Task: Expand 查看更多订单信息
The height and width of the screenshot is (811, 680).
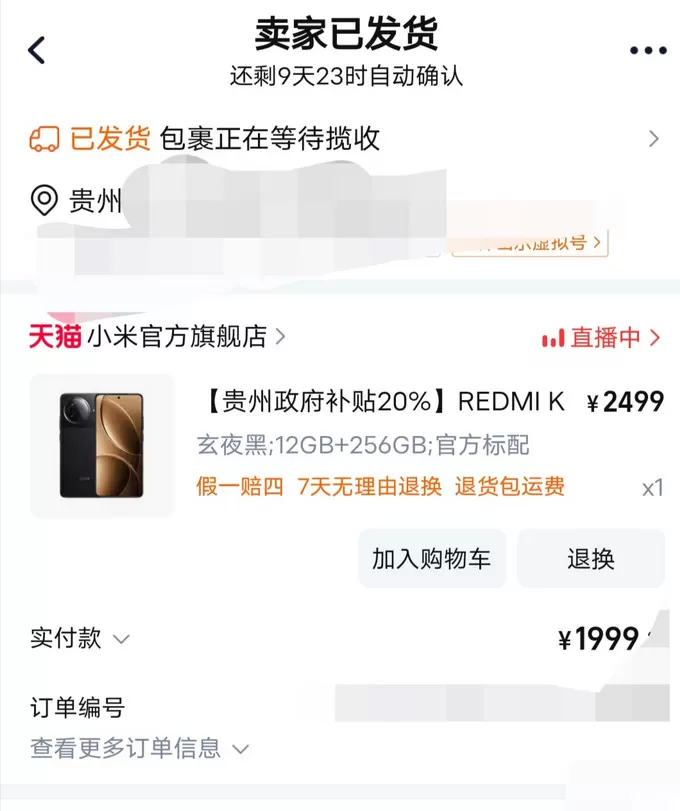Action: [139, 747]
